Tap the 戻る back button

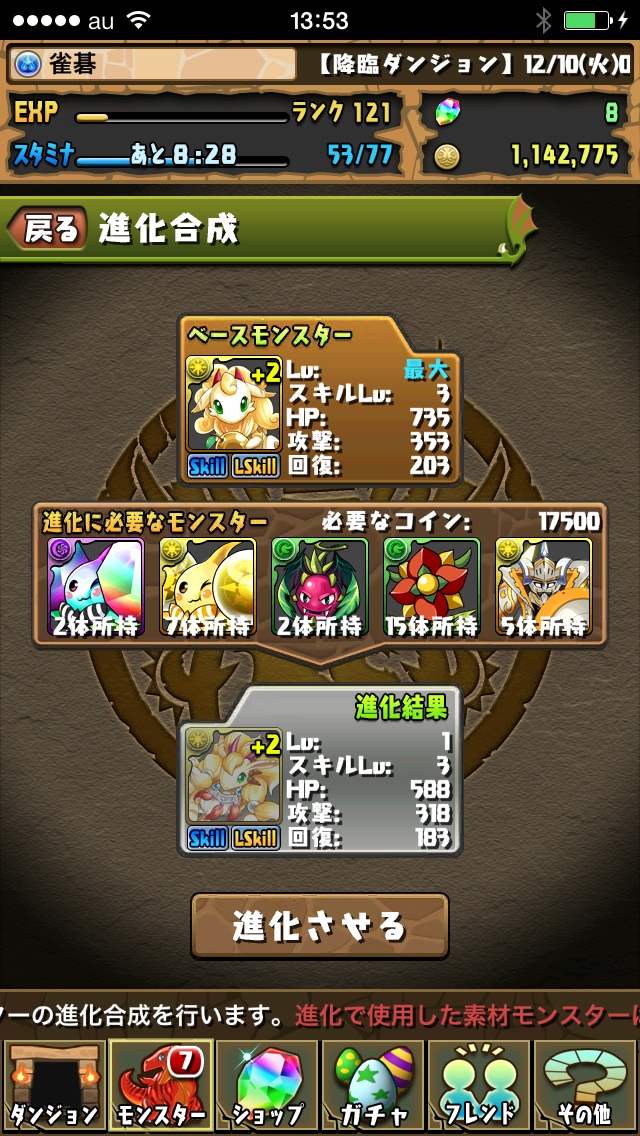pyautogui.click(x=46, y=229)
